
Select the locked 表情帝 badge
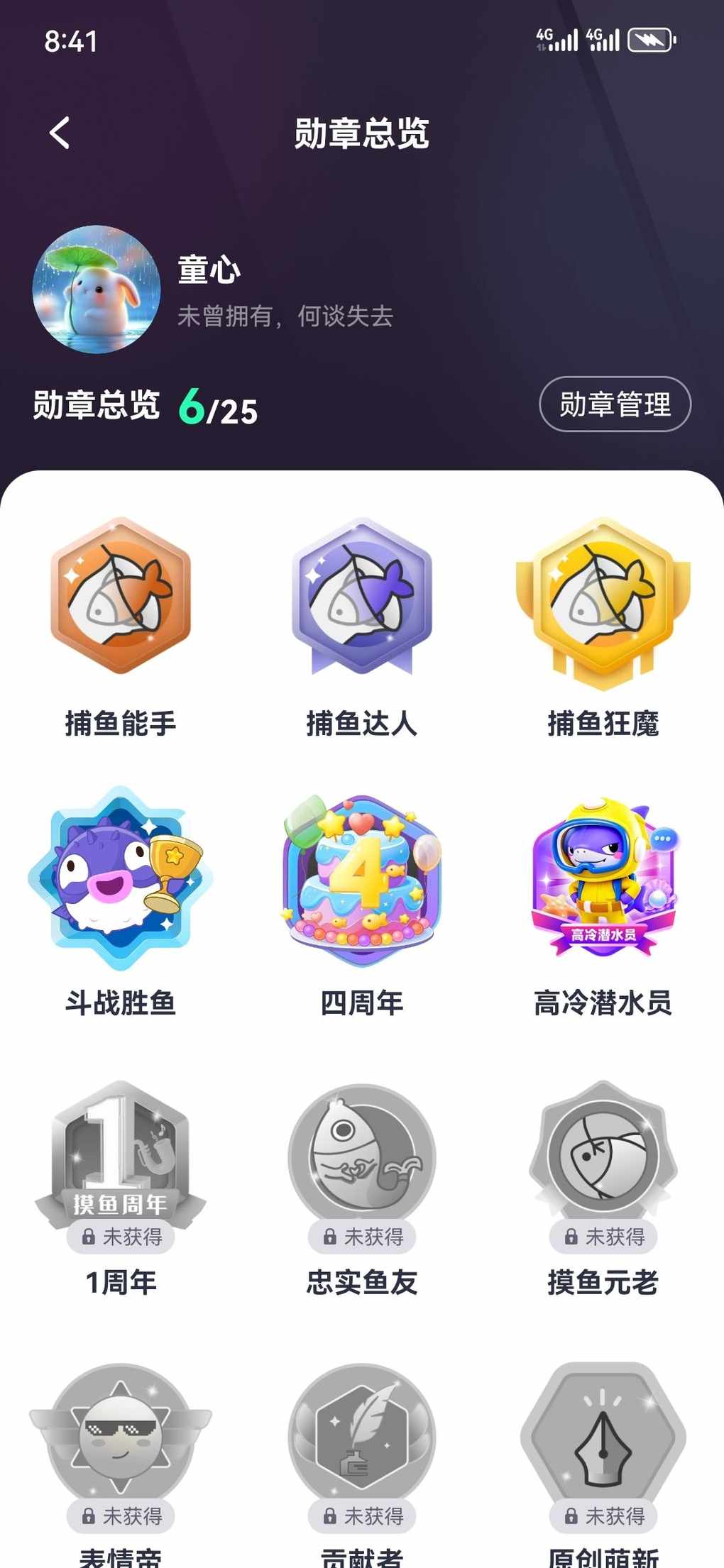coord(121,1437)
